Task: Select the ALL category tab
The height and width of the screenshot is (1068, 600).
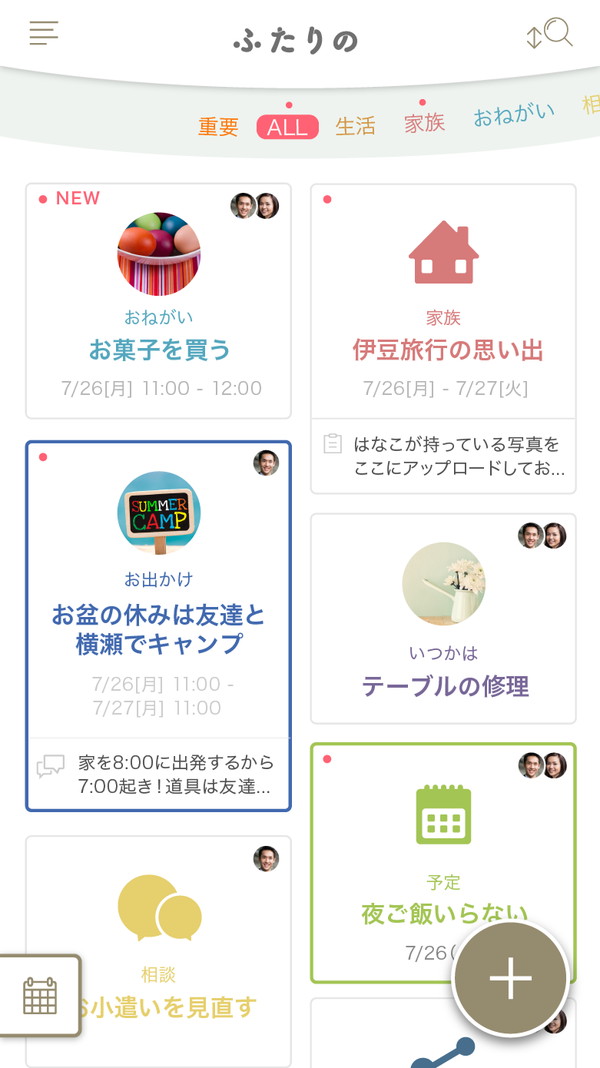Action: (x=287, y=127)
